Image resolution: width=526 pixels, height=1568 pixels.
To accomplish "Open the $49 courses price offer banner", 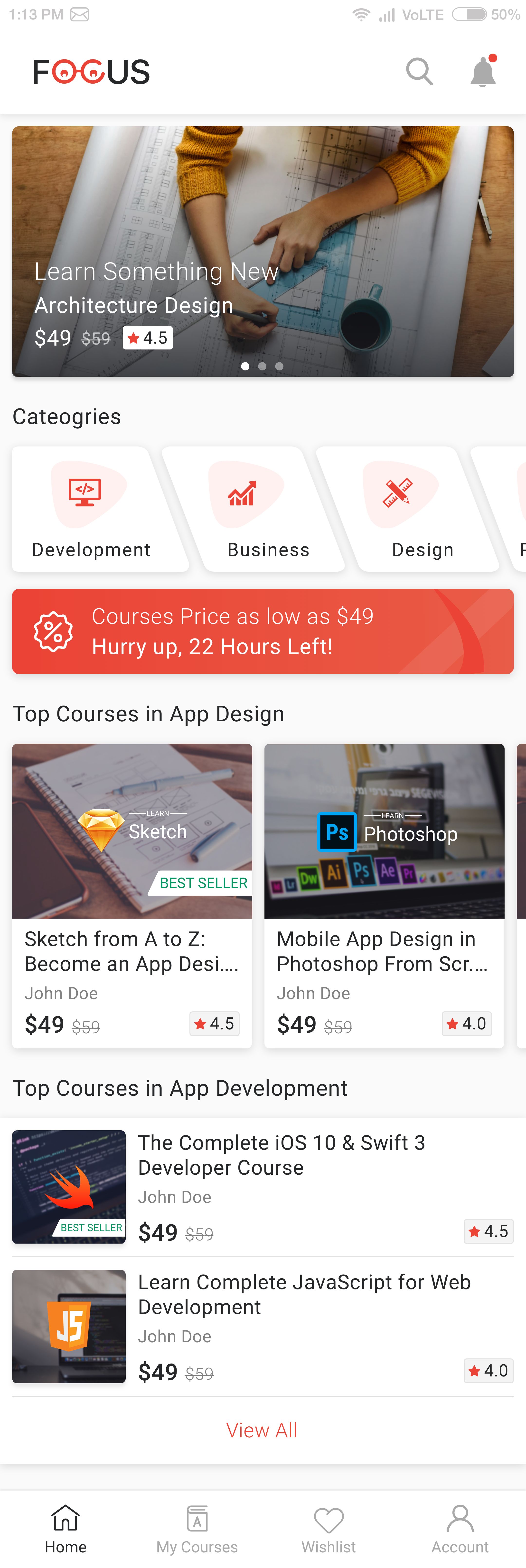I will [263, 631].
